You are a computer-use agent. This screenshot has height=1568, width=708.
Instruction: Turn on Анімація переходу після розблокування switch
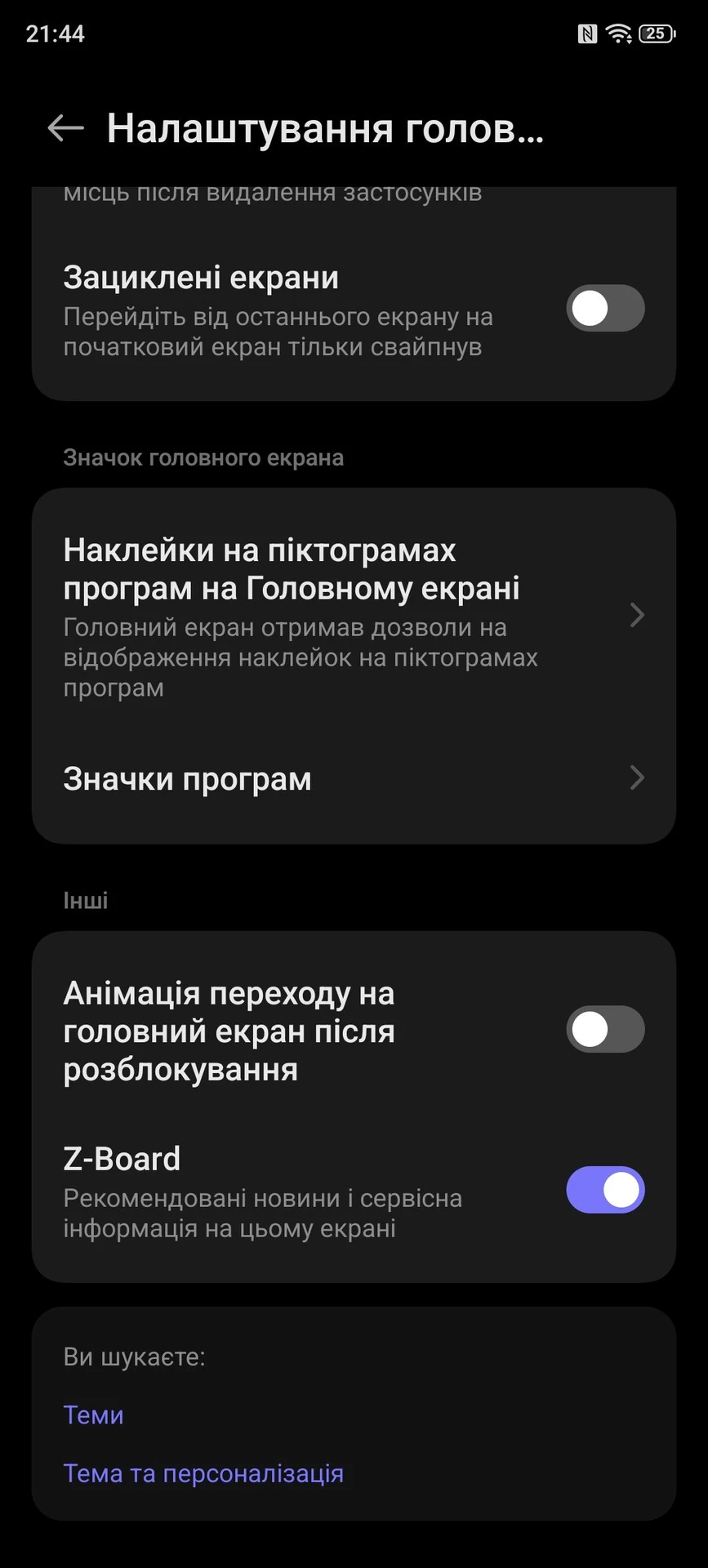pyautogui.click(x=604, y=1029)
